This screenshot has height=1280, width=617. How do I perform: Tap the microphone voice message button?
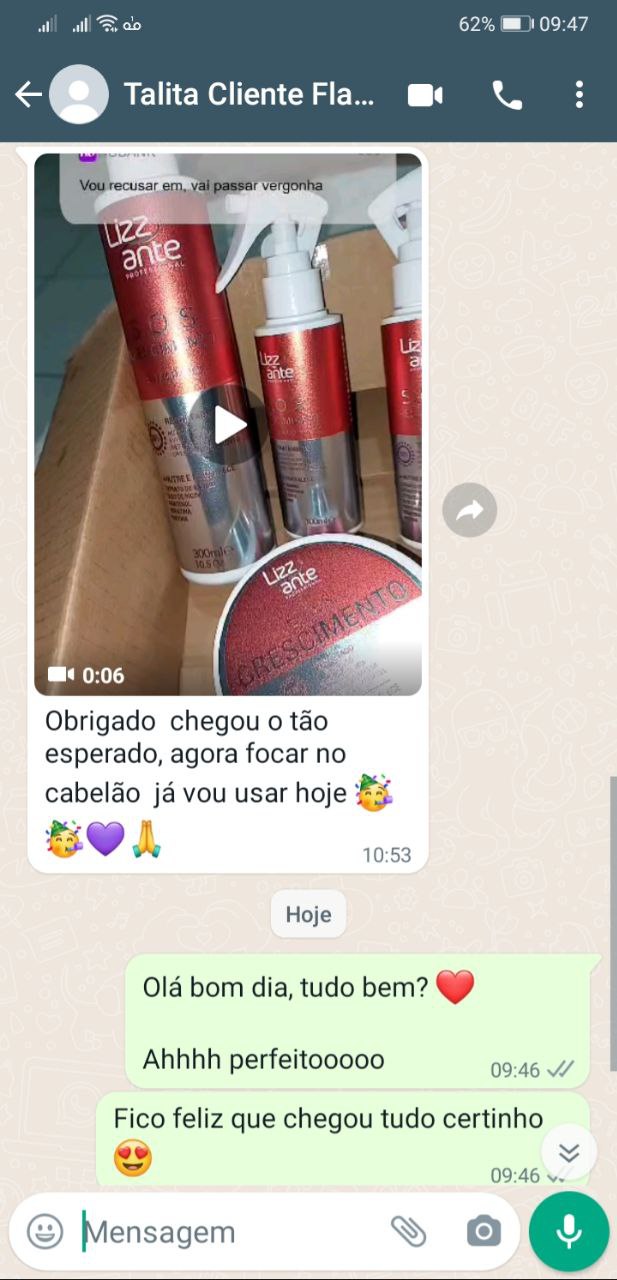tap(569, 1232)
